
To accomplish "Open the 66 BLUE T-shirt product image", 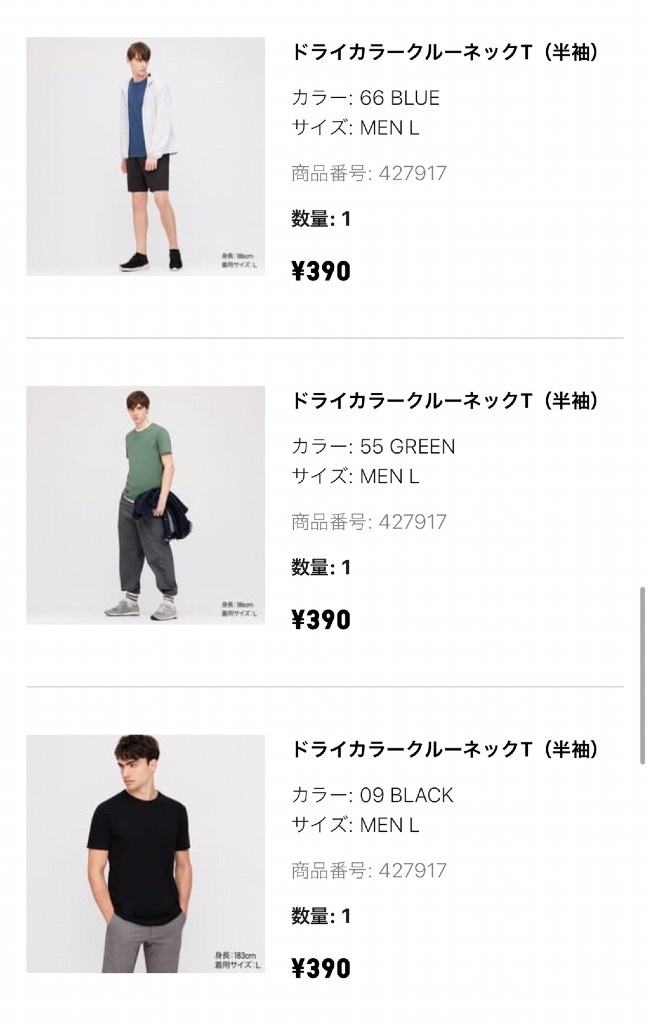I will point(145,156).
